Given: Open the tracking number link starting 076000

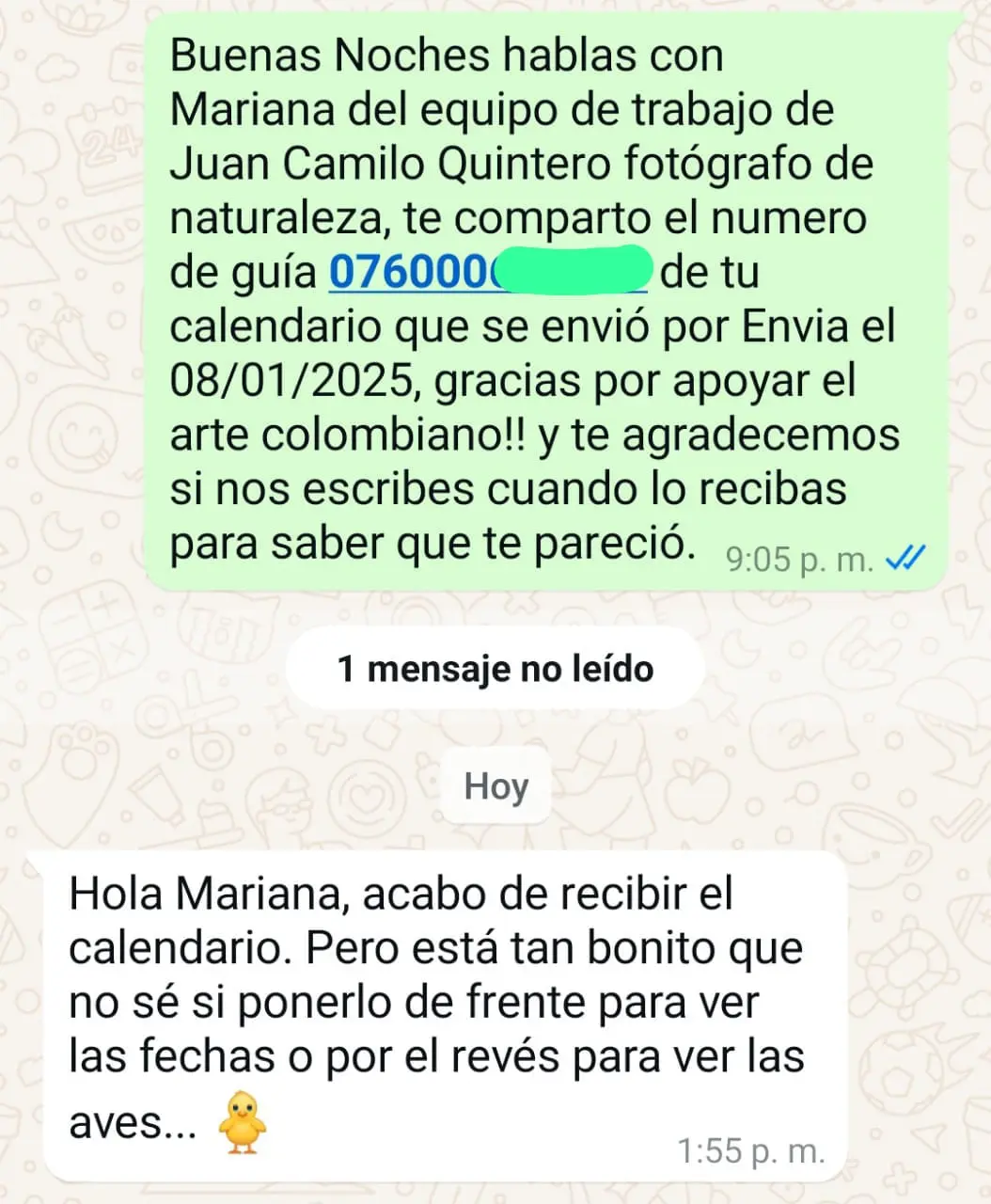Looking at the screenshot, I should pos(410,273).
